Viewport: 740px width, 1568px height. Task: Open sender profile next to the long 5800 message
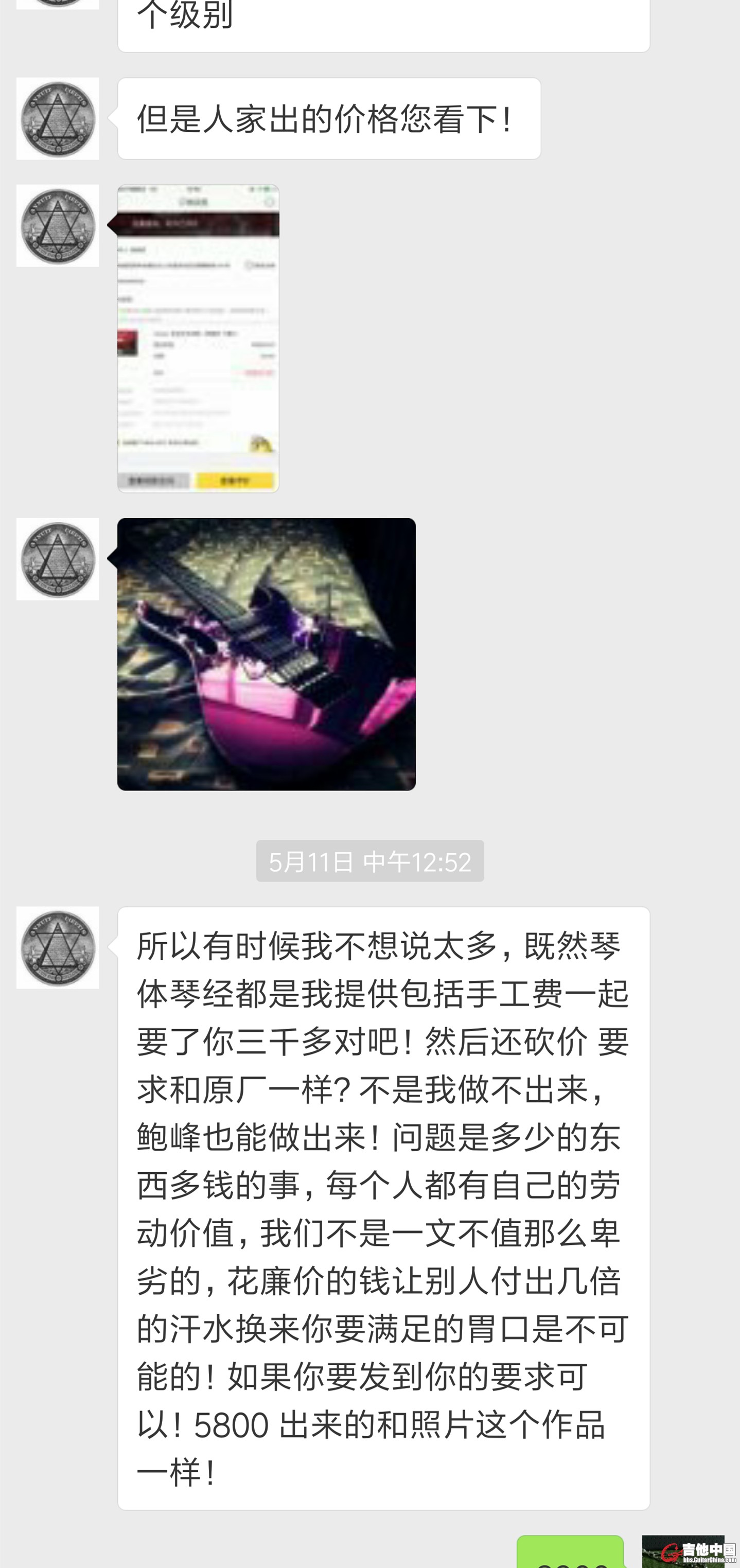[57, 947]
